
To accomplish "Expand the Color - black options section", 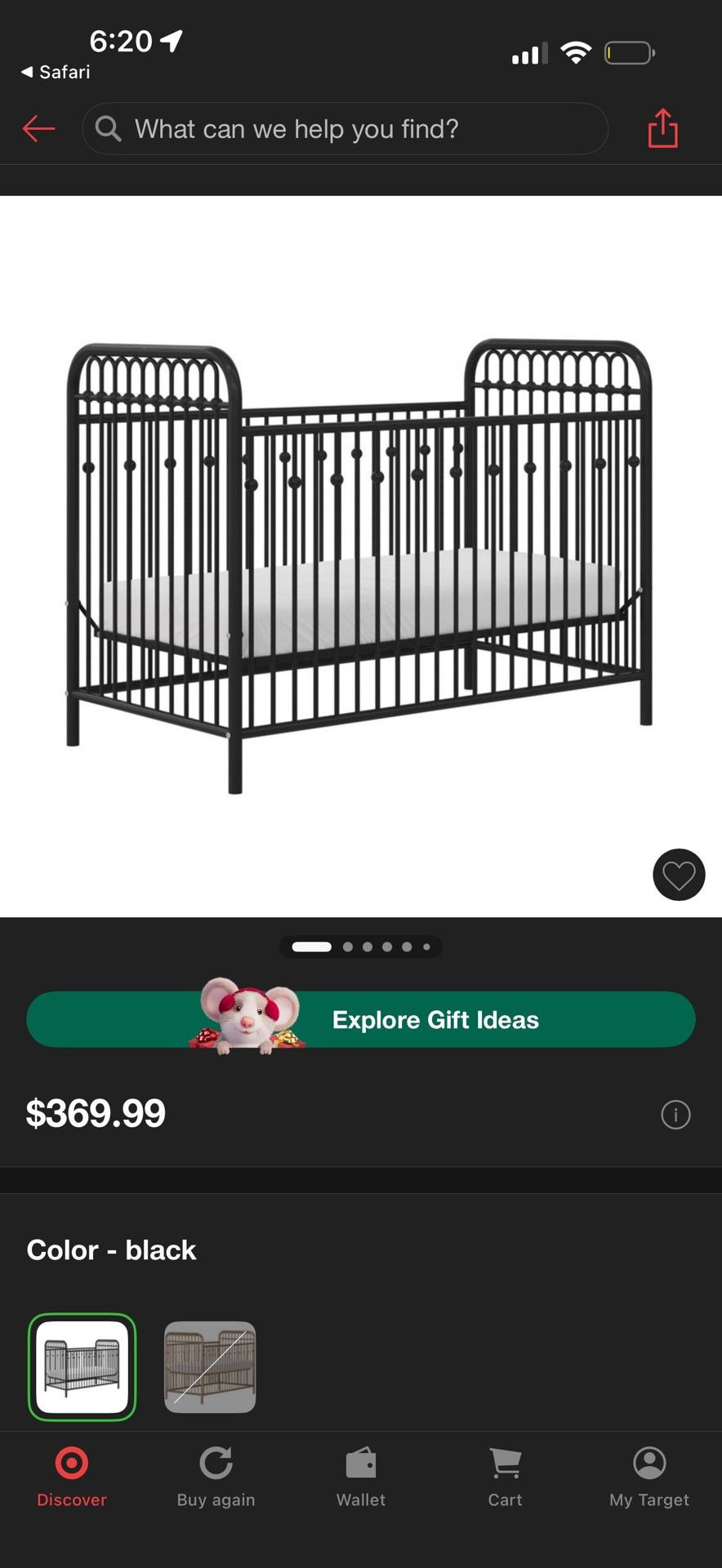I will 112,1249.
